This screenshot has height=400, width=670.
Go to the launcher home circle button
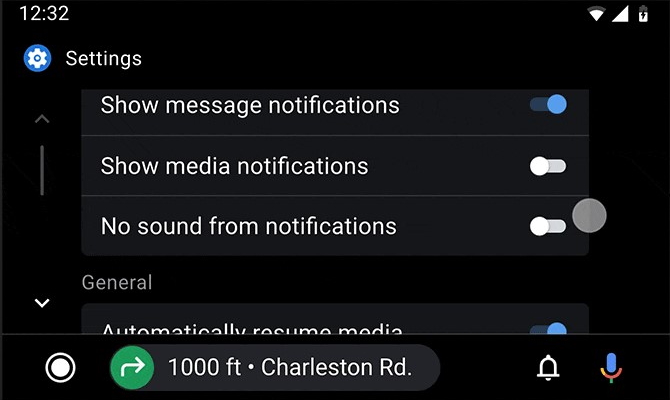tap(60, 368)
